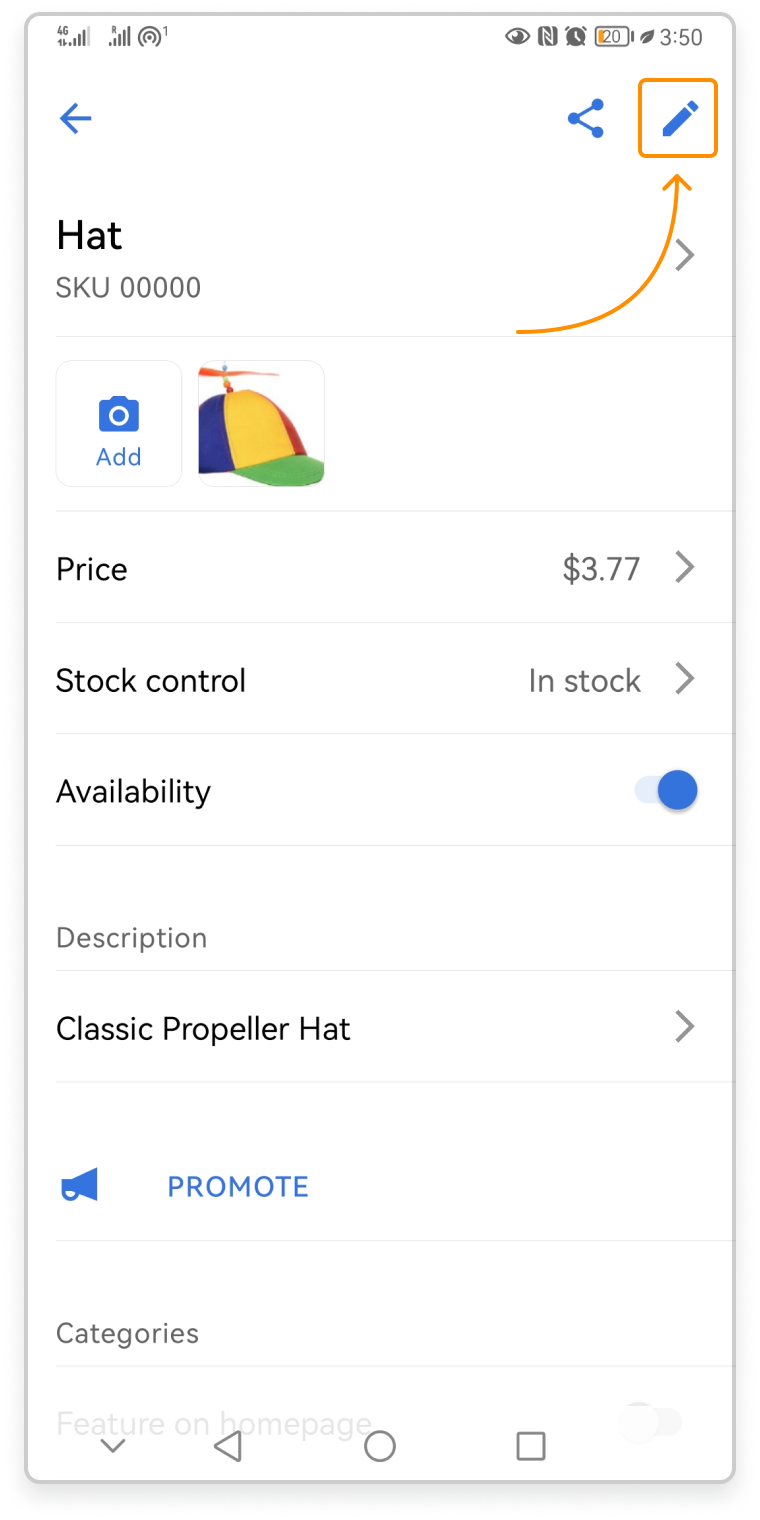
Task: Share the Hat product via the share icon
Action: pos(586,117)
